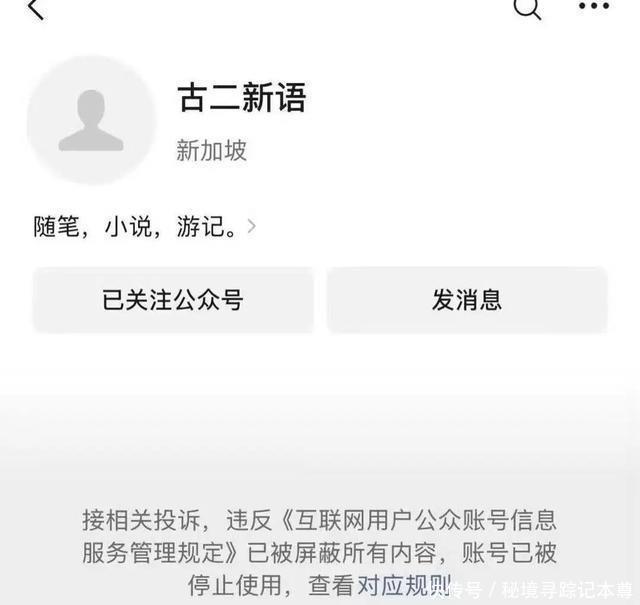Expand the 随笔，小说，游记 description

pyautogui.click(x=251, y=227)
